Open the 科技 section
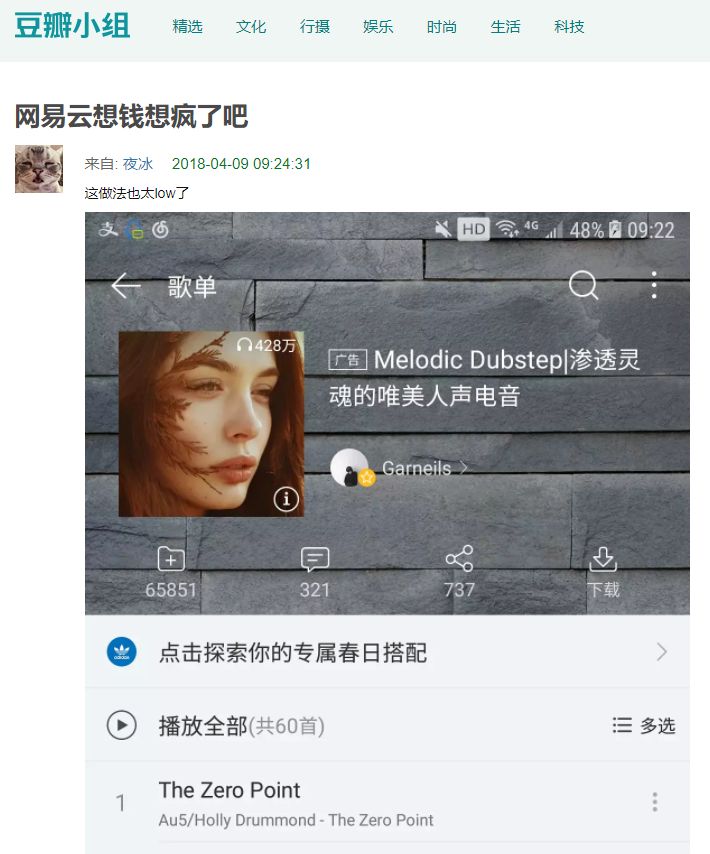710x854 pixels. click(569, 27)
